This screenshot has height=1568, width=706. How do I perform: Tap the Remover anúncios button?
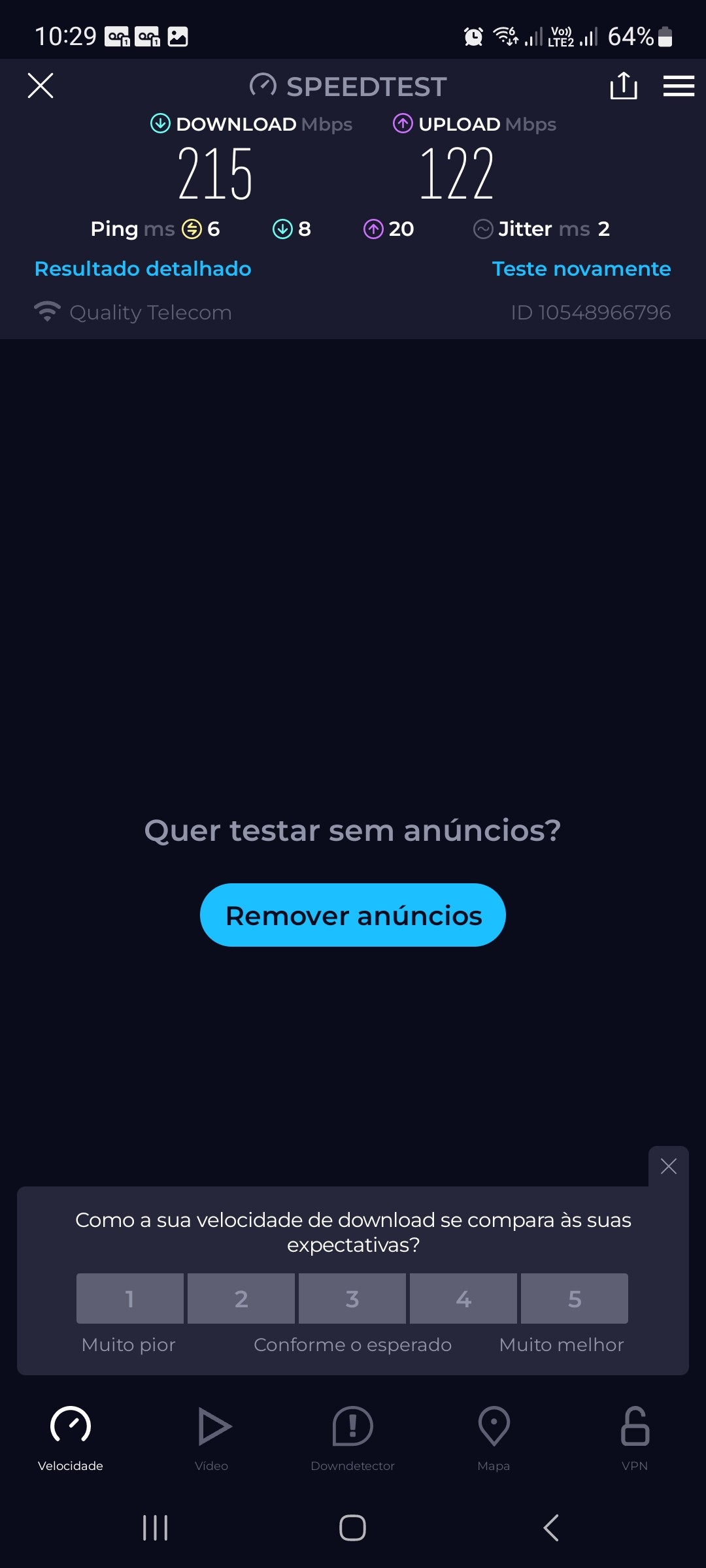(353, 915)
